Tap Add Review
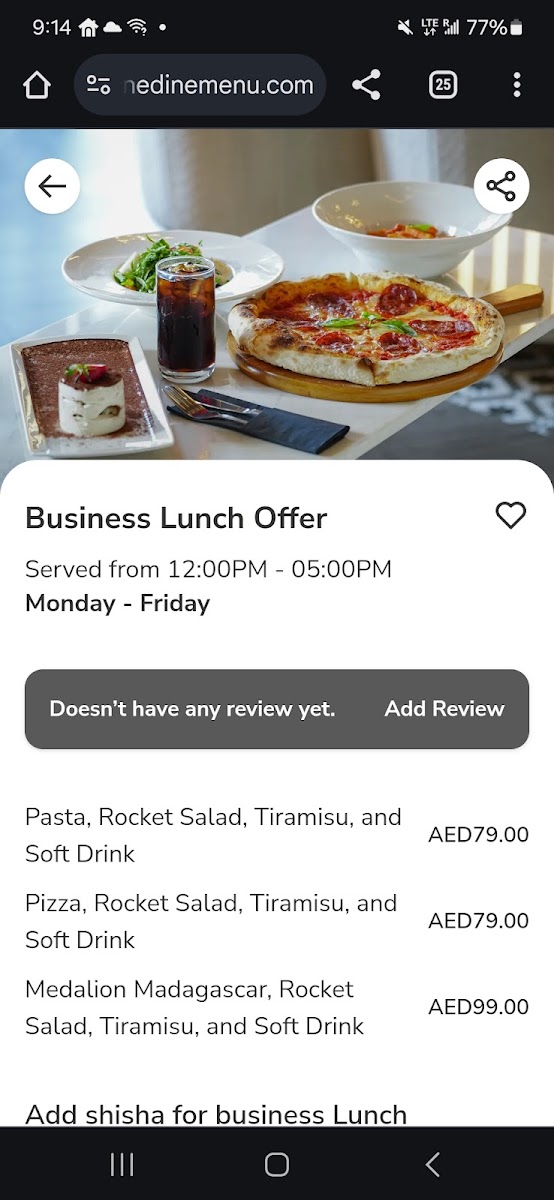This screenshot has width=554, height=1200. click(444, 709)
